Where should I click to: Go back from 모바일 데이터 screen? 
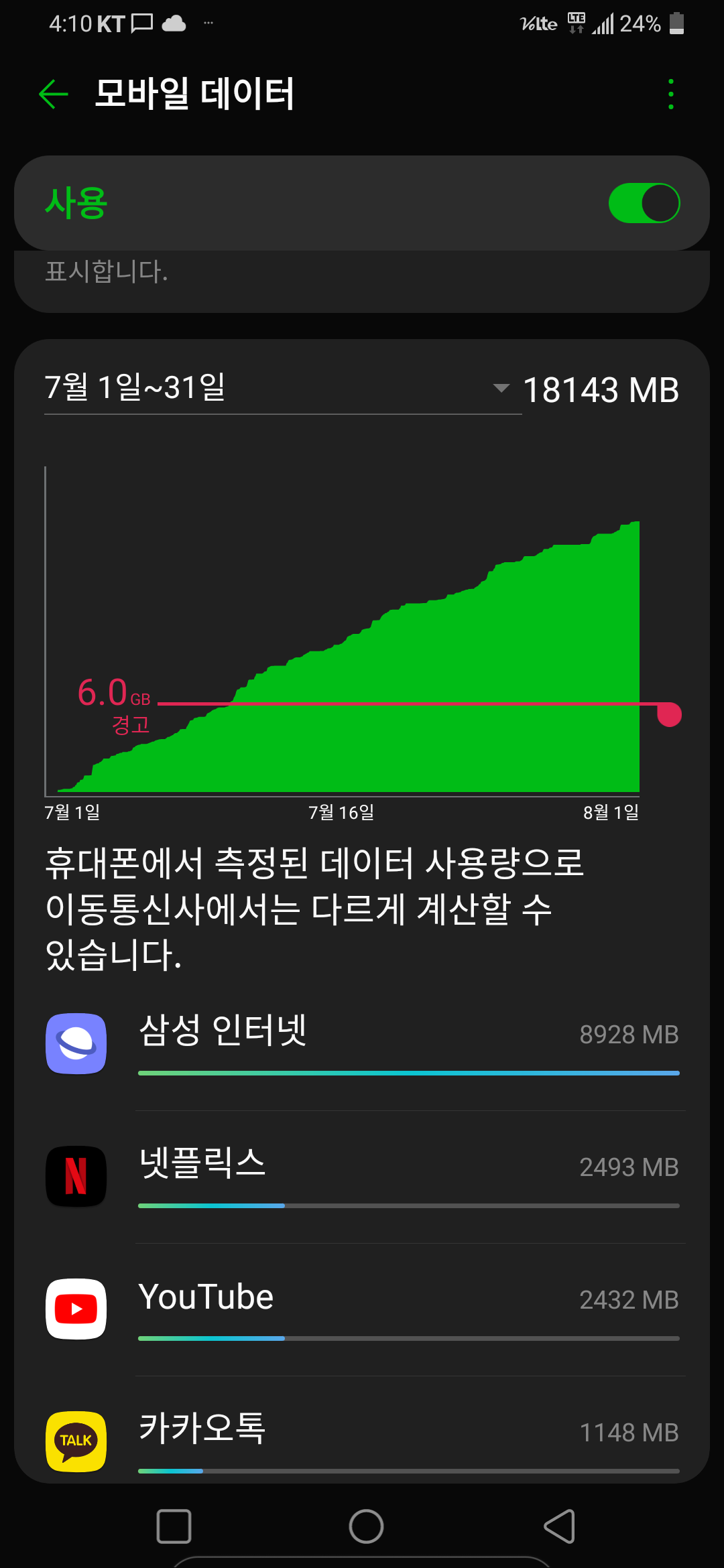[54, 94]
